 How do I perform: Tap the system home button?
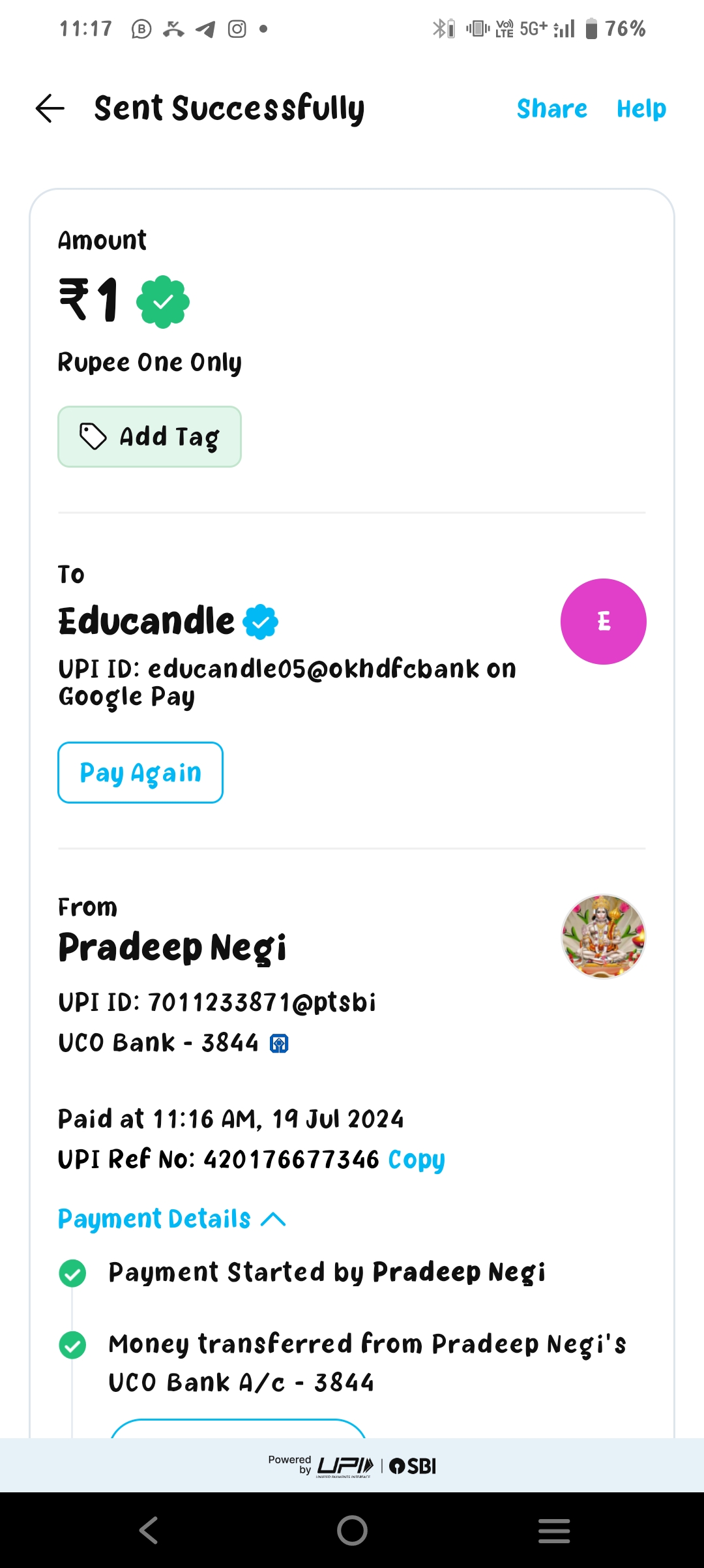pyautogui.click(x=352, y=1530)
